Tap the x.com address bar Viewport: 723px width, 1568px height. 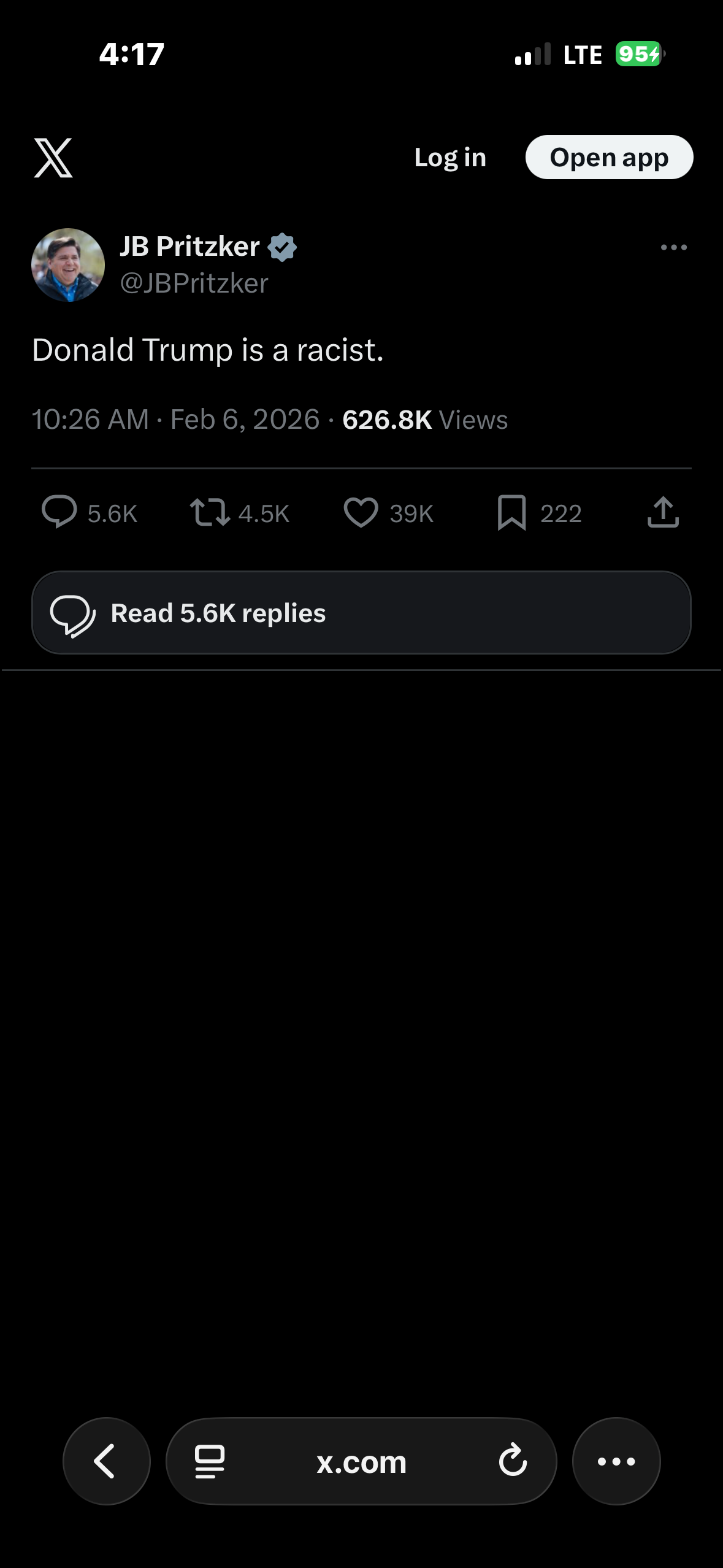(x=361, y=1462)
